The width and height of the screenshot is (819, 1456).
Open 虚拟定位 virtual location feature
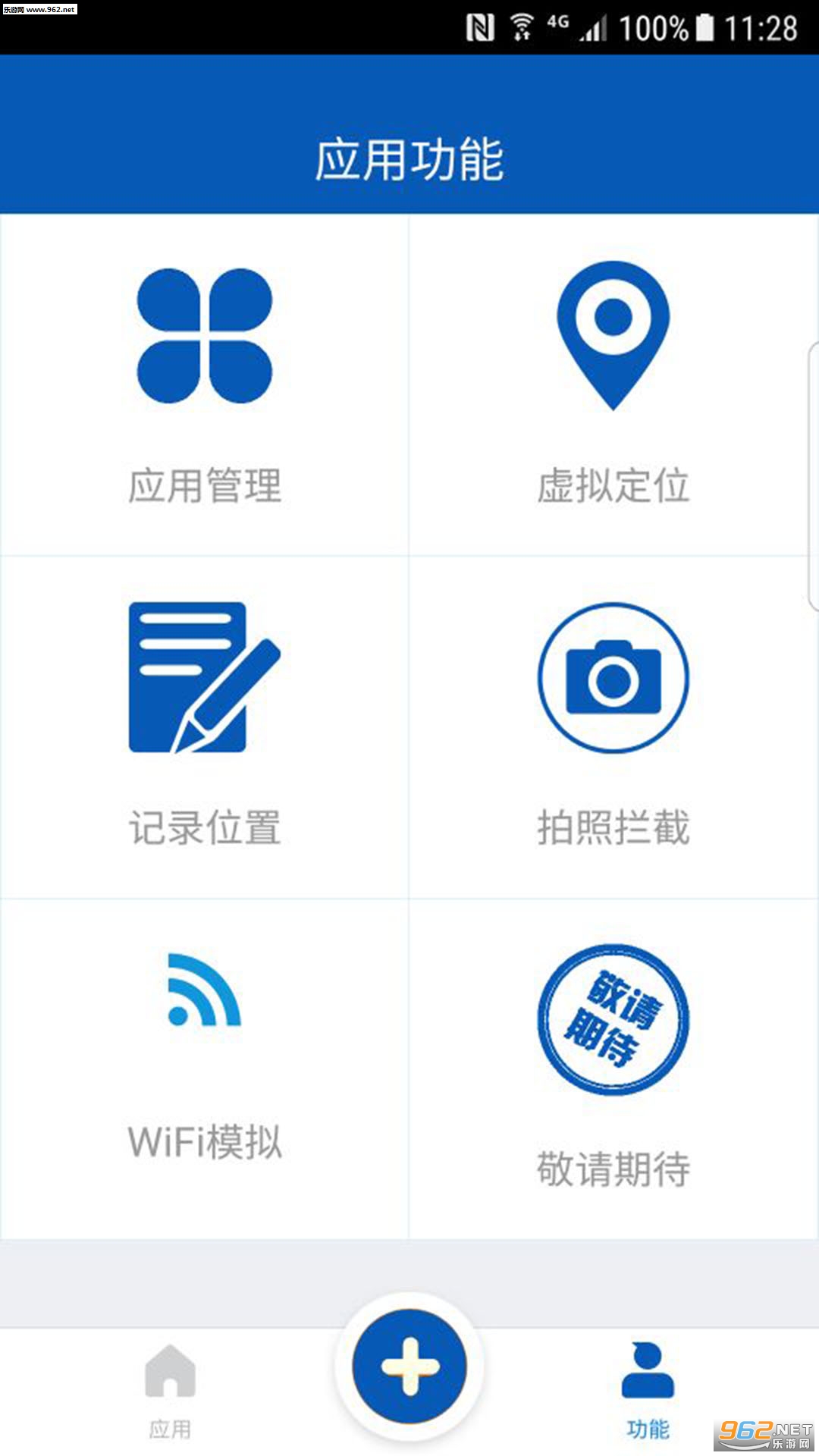coord(613,385)
